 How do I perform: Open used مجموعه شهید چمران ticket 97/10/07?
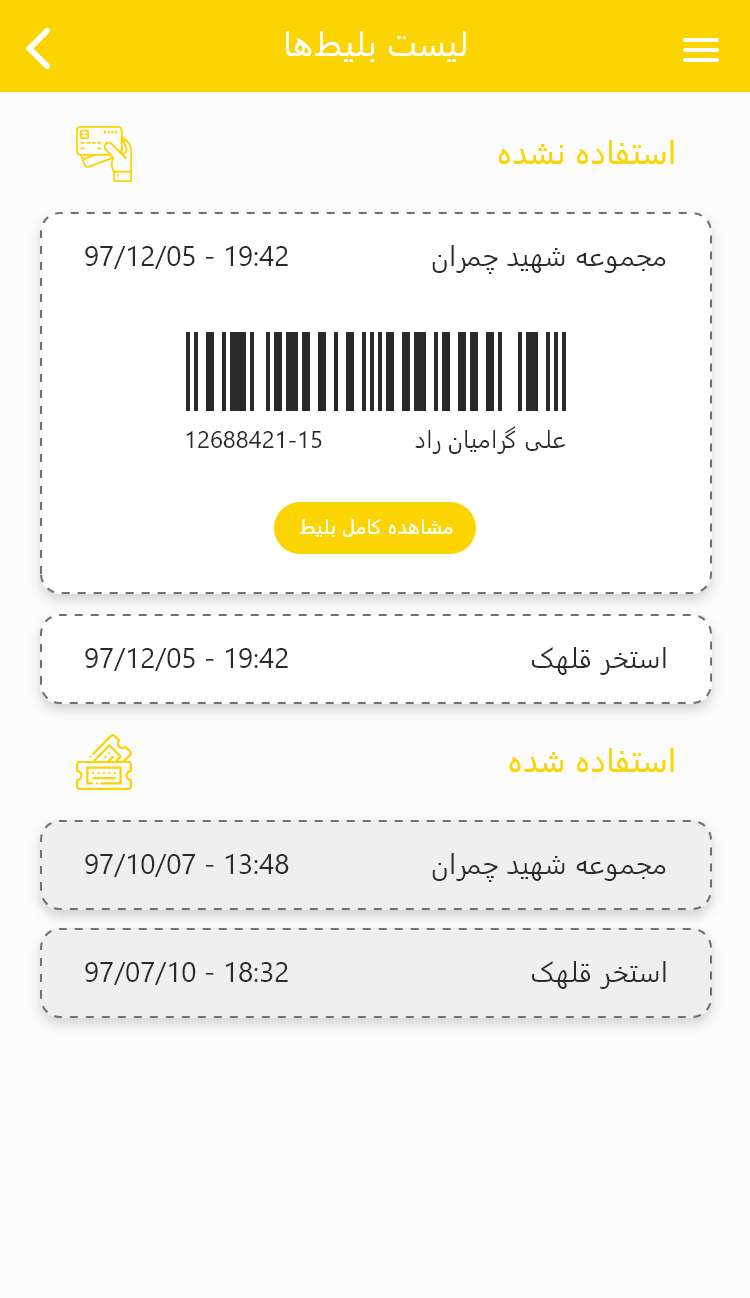click(x=375, y=865)
